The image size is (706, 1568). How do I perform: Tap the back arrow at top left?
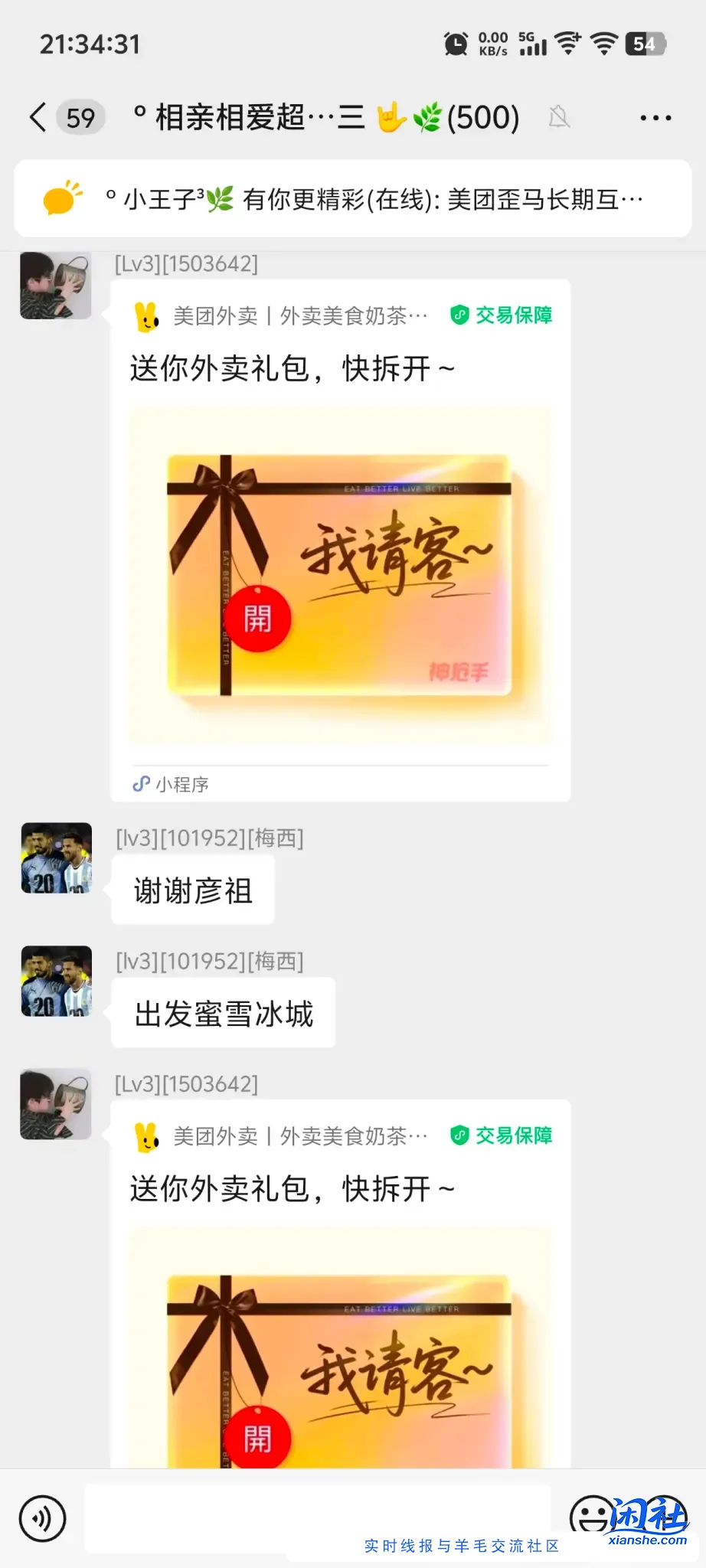pos(37,115)
